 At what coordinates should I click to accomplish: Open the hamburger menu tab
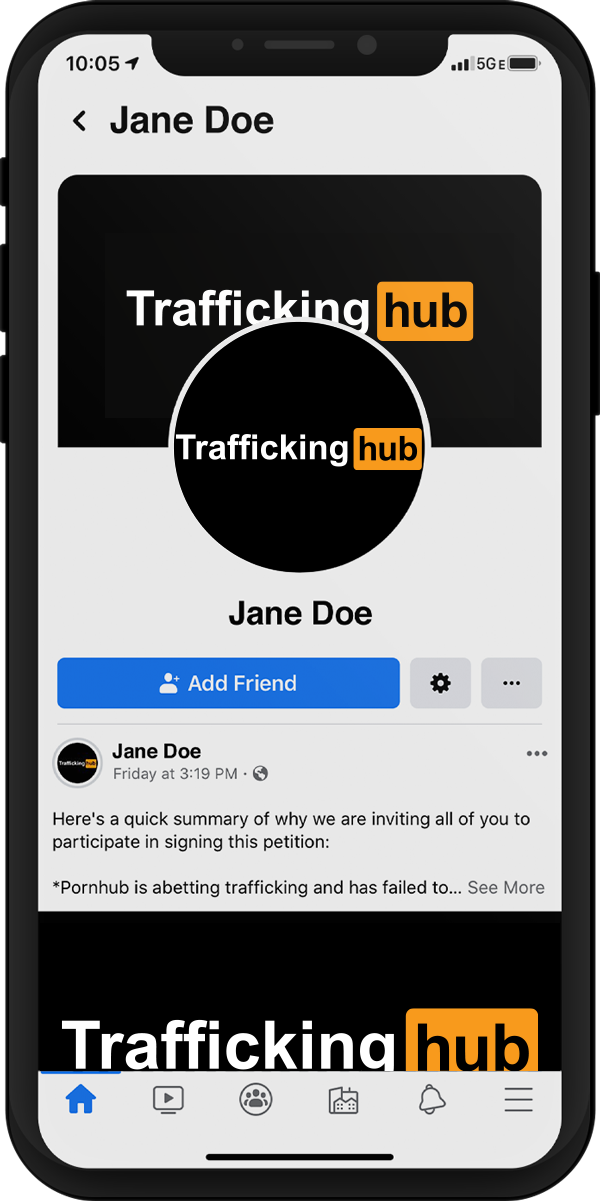(518, 1100)
